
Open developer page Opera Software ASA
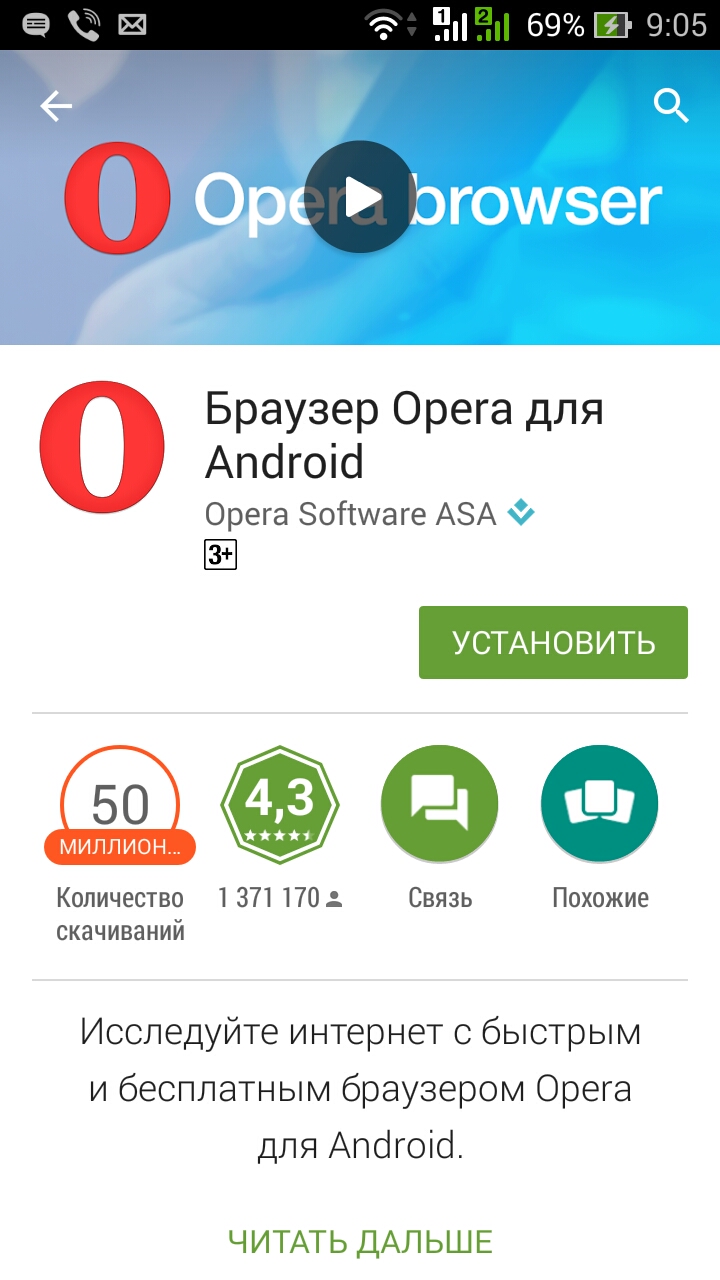click(x=350, y=514)
